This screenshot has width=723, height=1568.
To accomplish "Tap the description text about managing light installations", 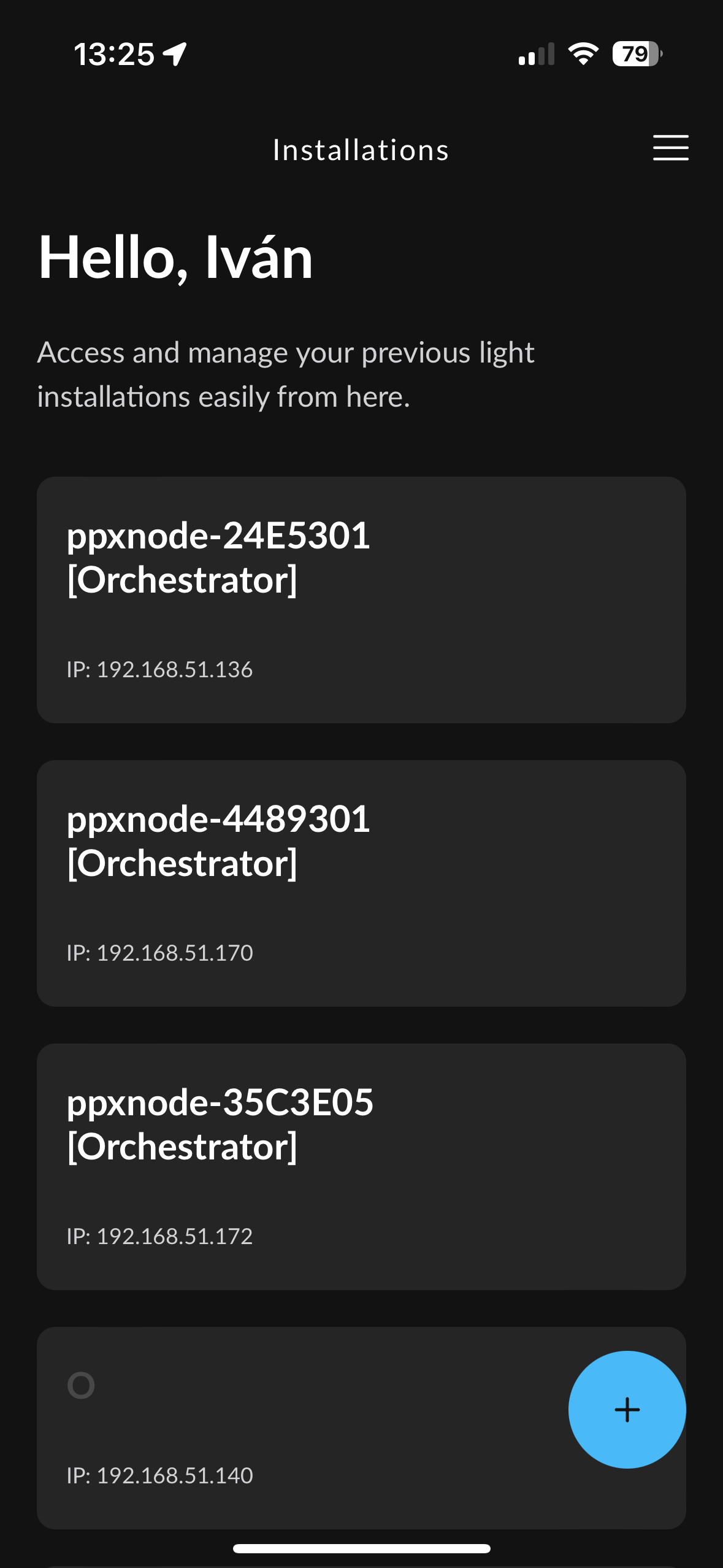I will point(286,374).
